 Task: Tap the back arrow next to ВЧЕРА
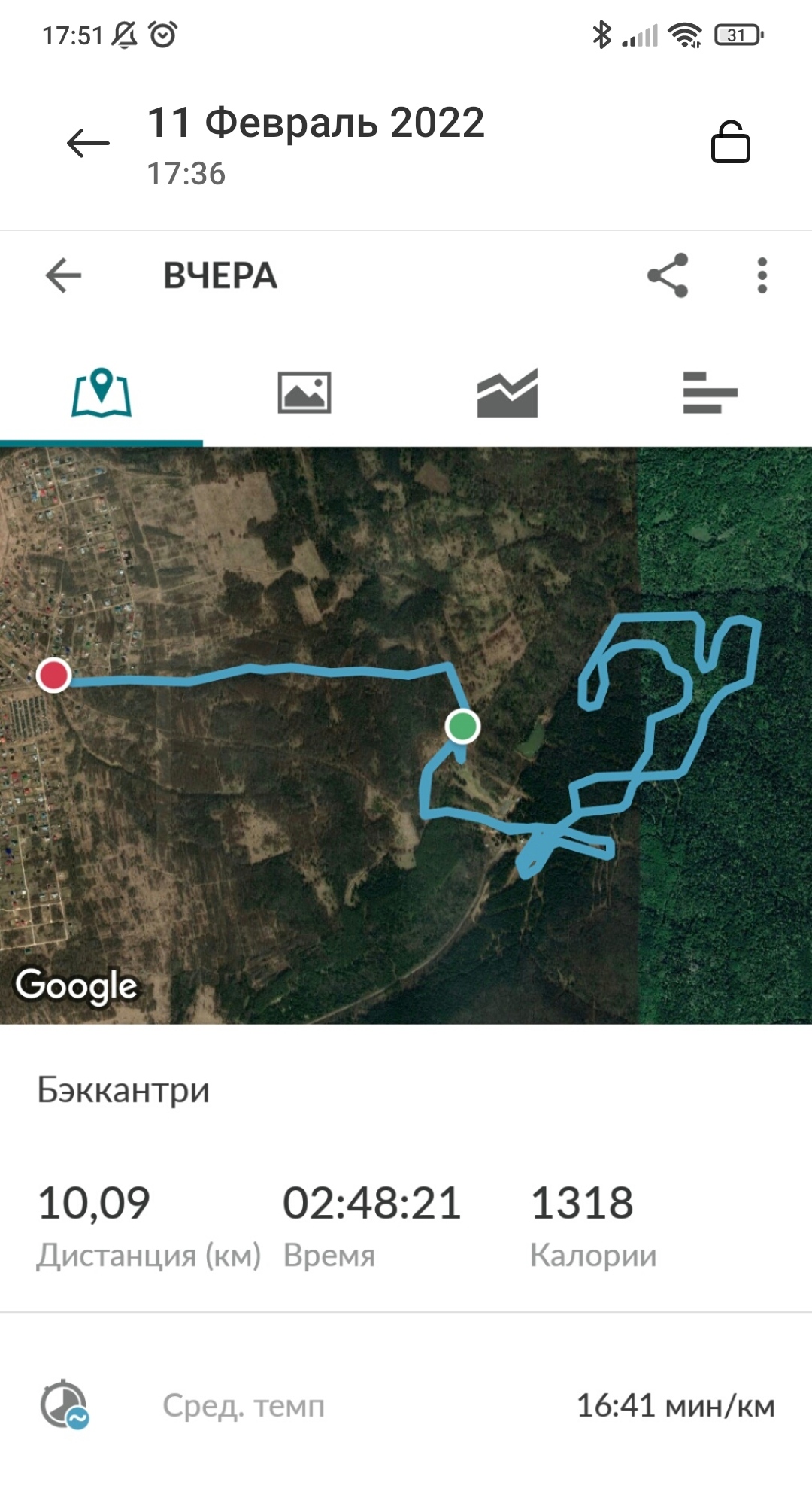tap(63, 275)
